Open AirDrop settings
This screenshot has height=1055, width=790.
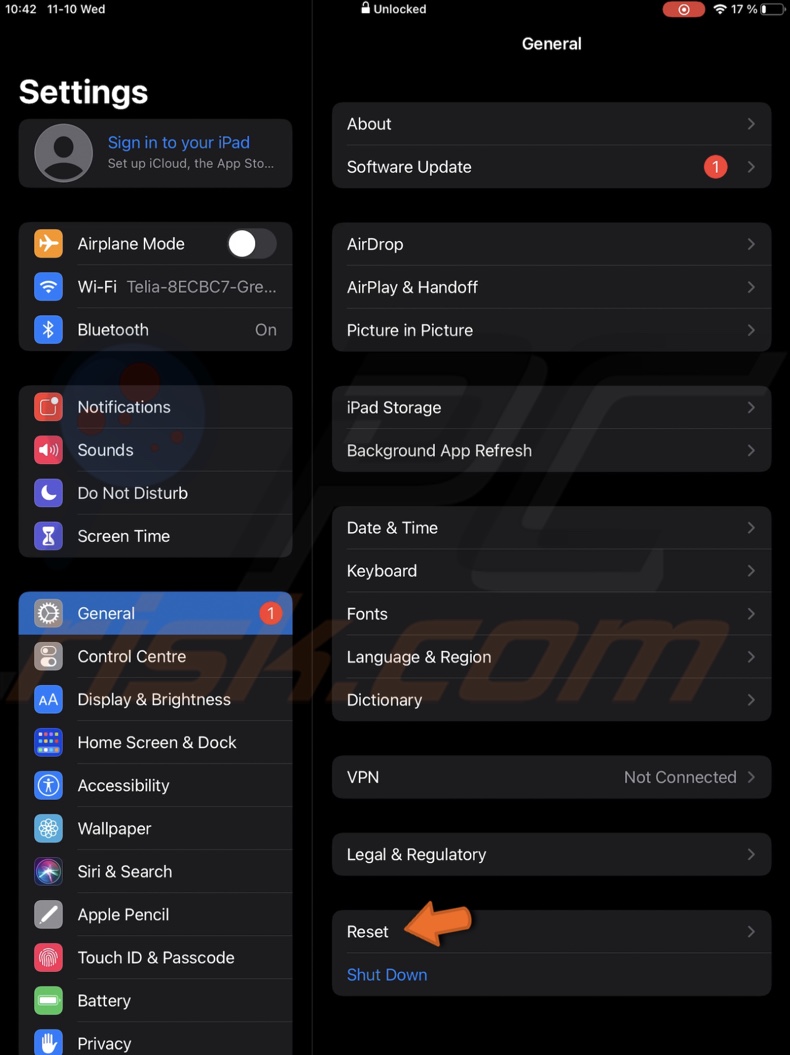click(550, 244)
